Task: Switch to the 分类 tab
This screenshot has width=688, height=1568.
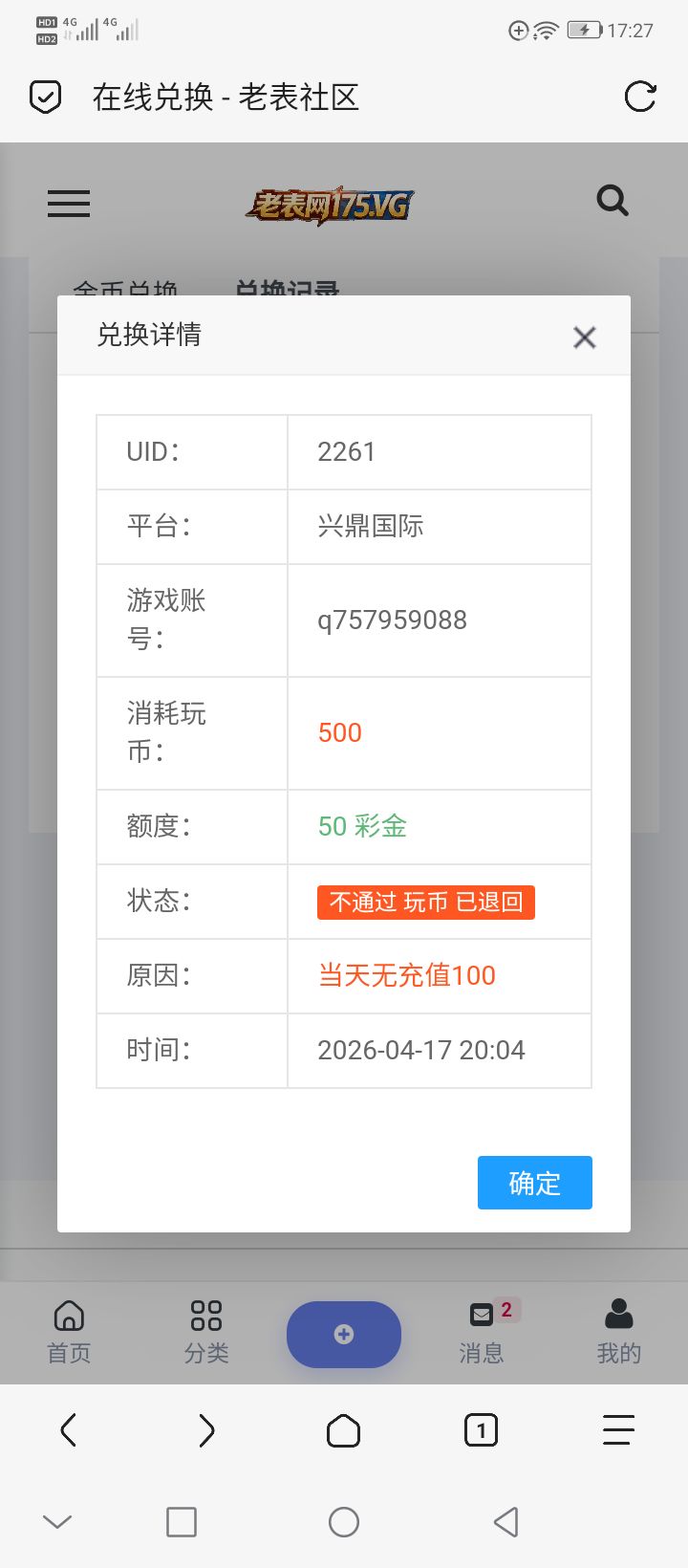Action: (x=206, y=1331)
